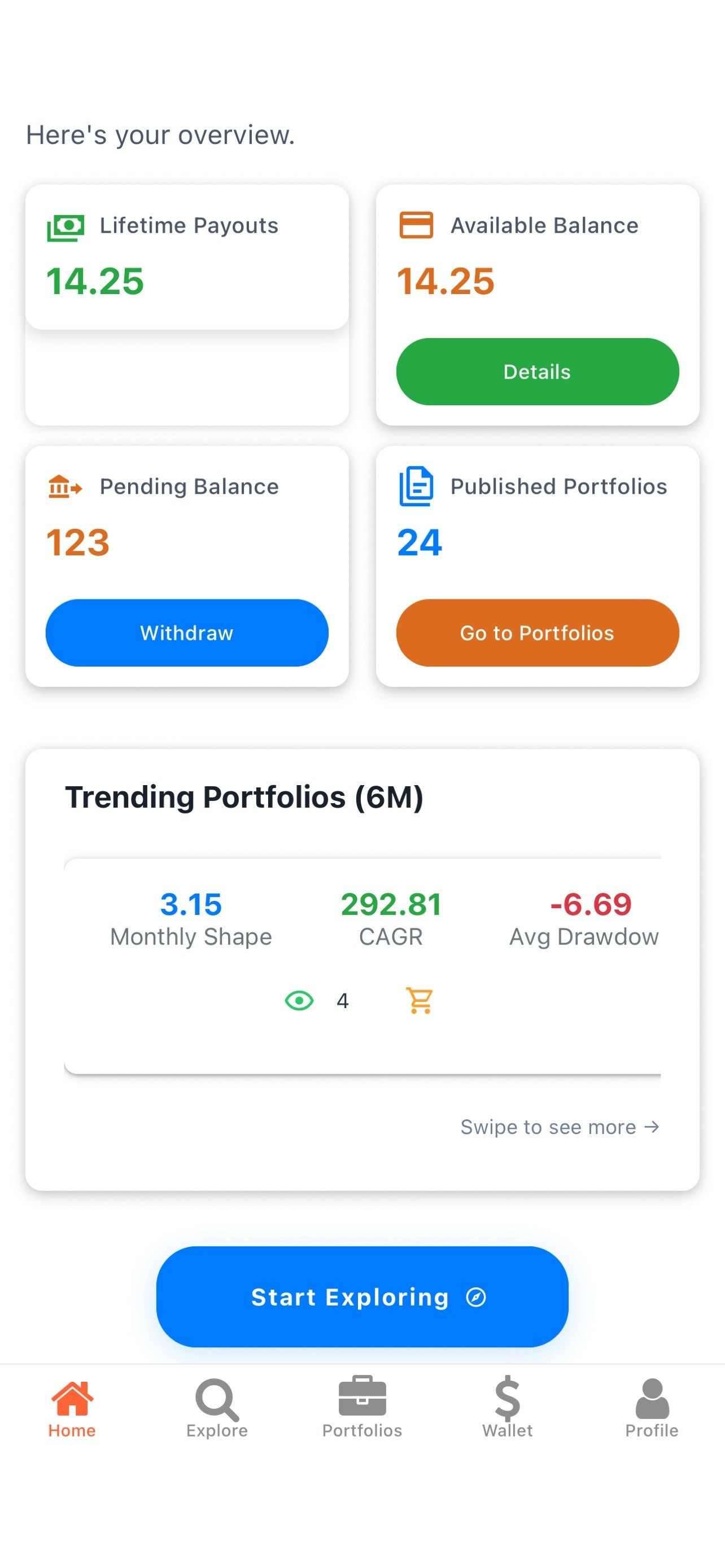Click the CAGR value 292.81
The width and height of the screenshot is (725, 1568).
(x=391, y=905)
